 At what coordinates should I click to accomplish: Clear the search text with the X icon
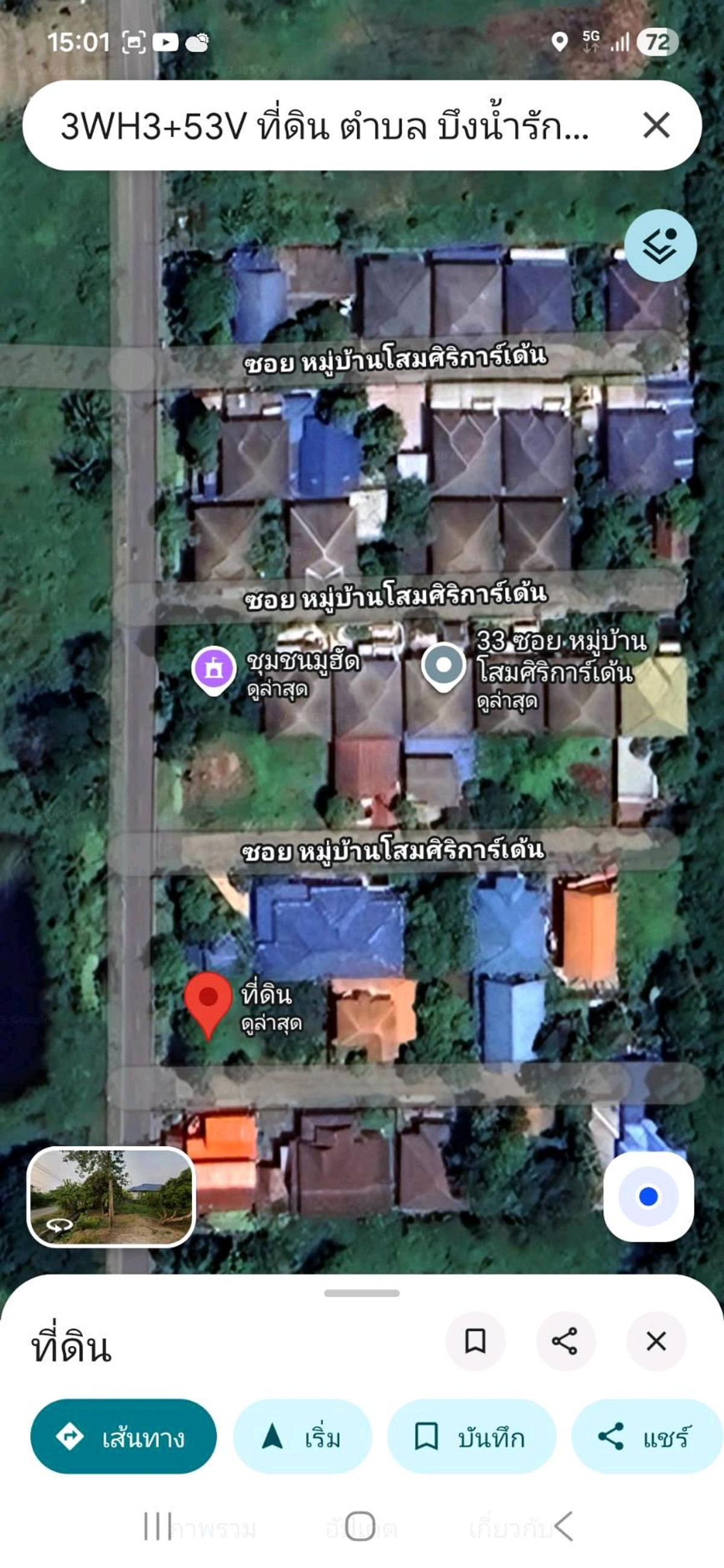(x=656, y=125)
